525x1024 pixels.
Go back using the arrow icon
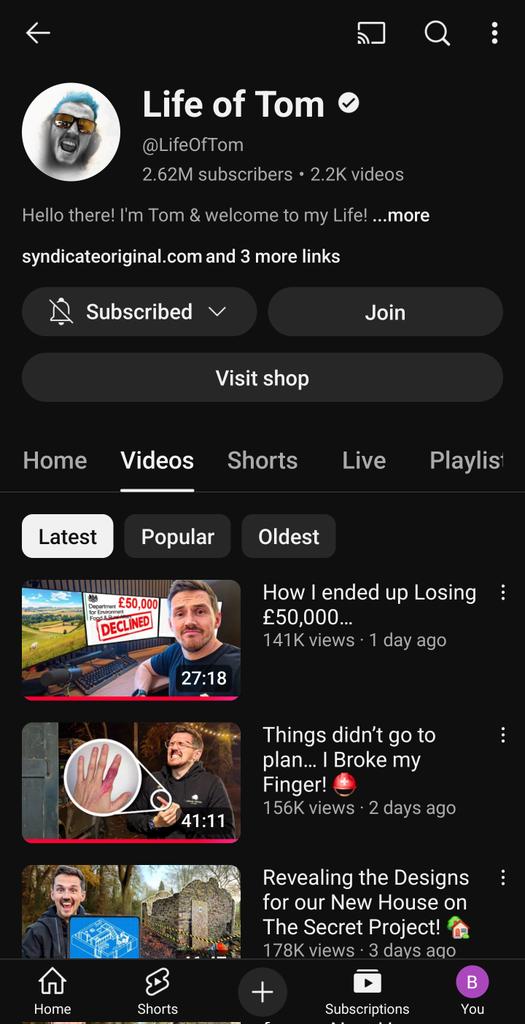click(x=38, y=33)
